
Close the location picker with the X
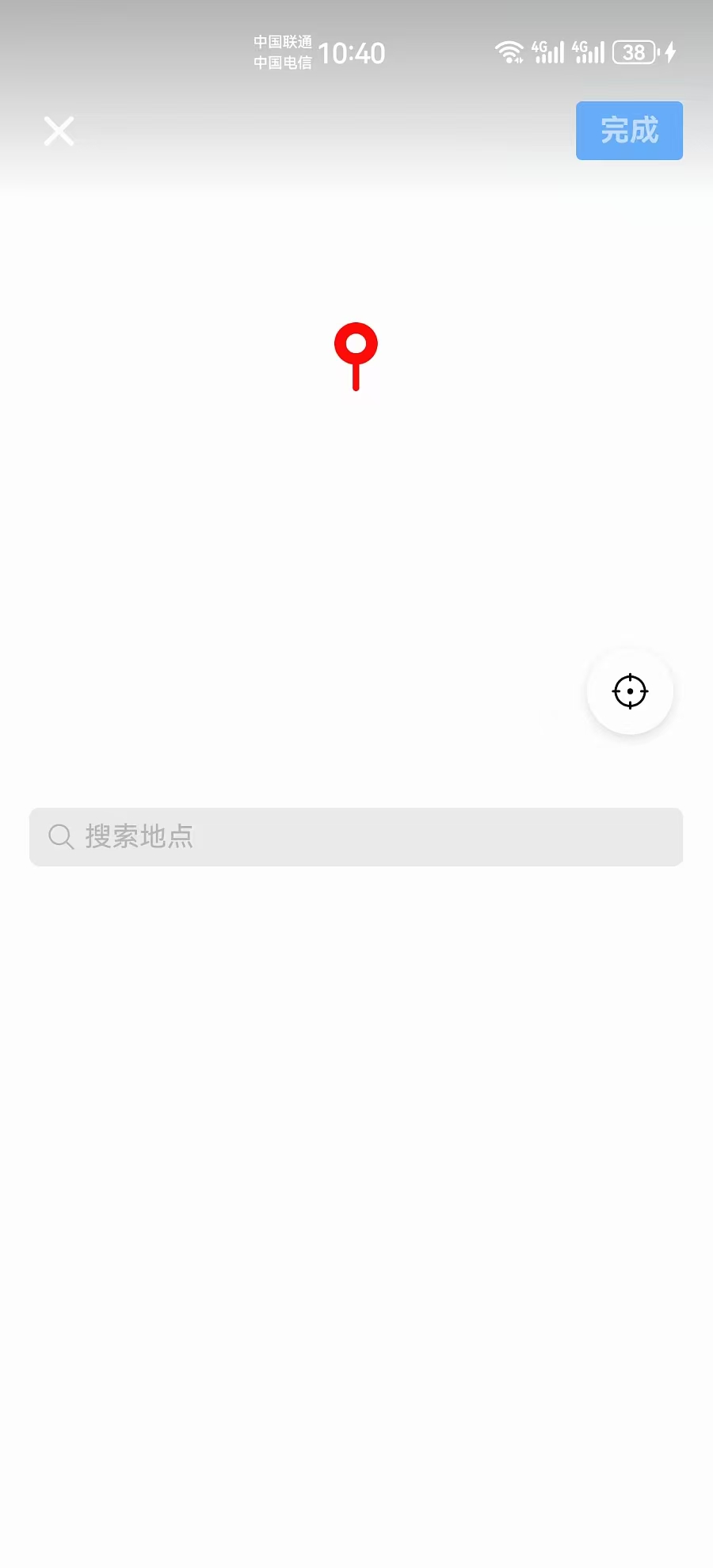[x=59, y=131]
